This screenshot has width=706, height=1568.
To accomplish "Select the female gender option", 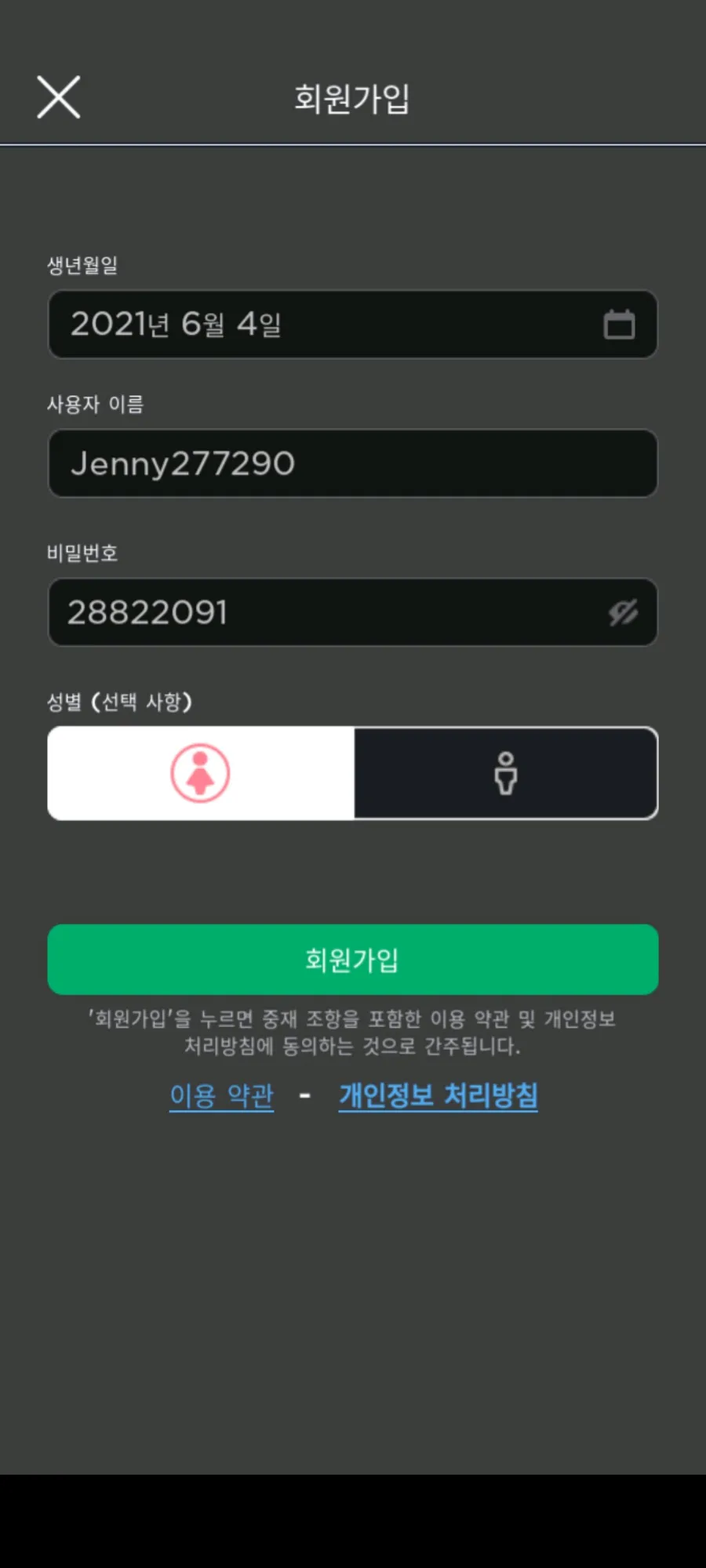I will coord(201,773).
